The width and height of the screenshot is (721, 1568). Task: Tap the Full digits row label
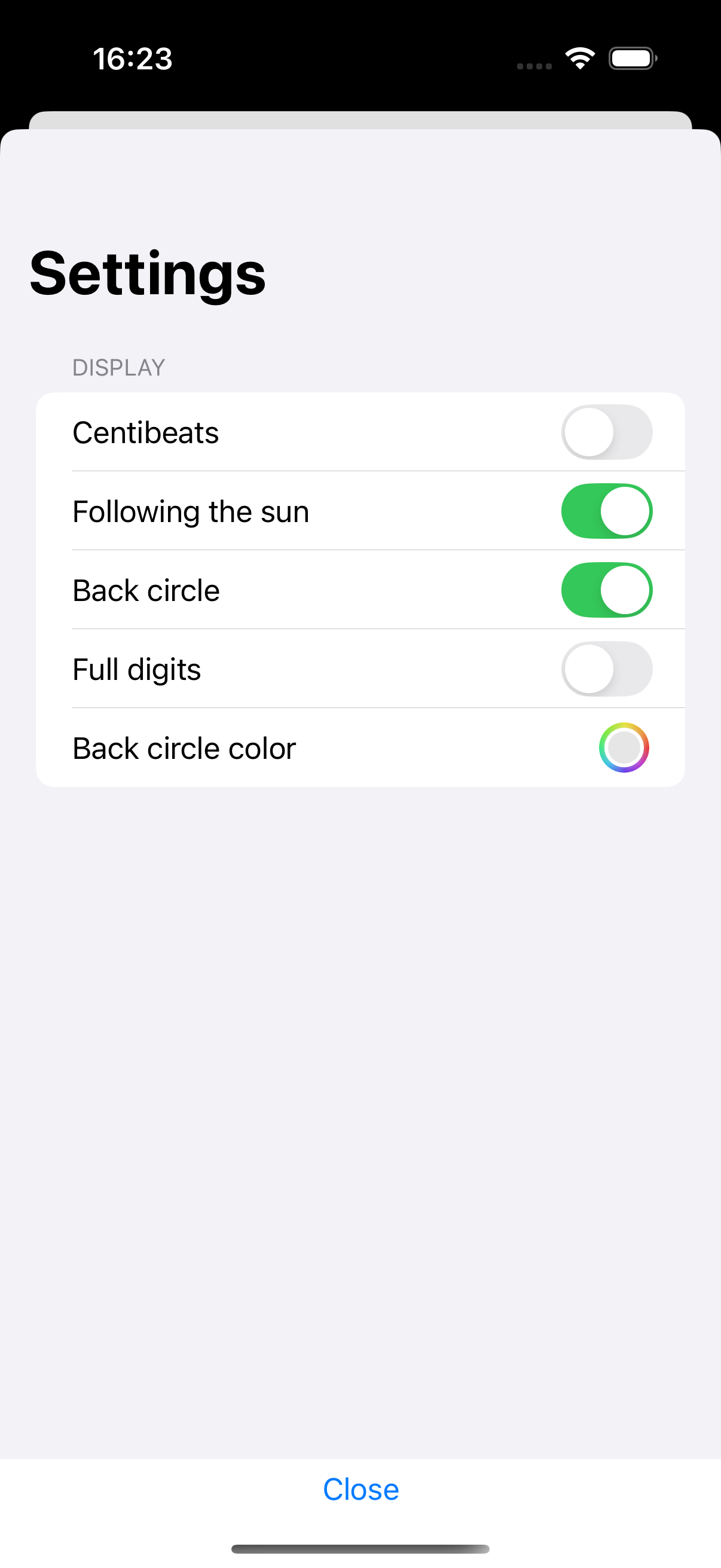[x=137, y=669]
